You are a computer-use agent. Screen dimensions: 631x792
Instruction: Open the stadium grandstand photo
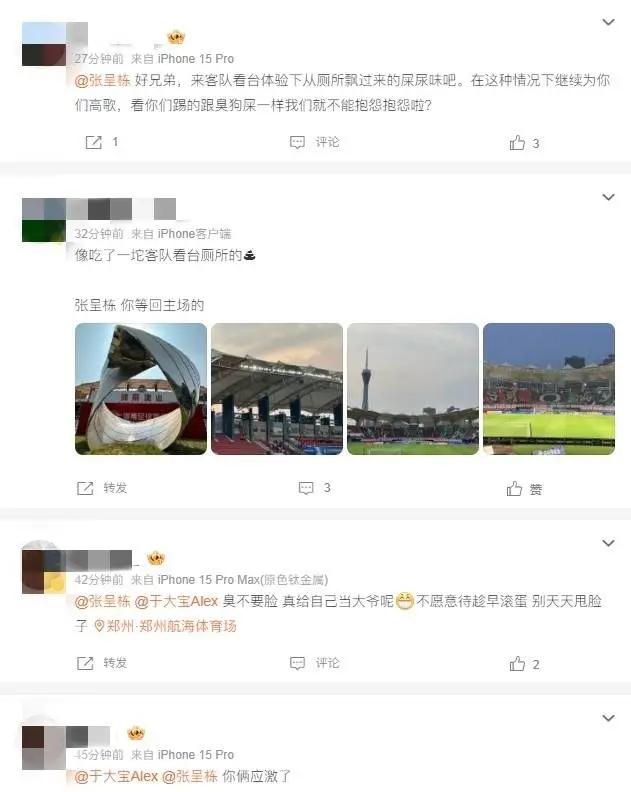pyautogui.click(x=277, y=389)
